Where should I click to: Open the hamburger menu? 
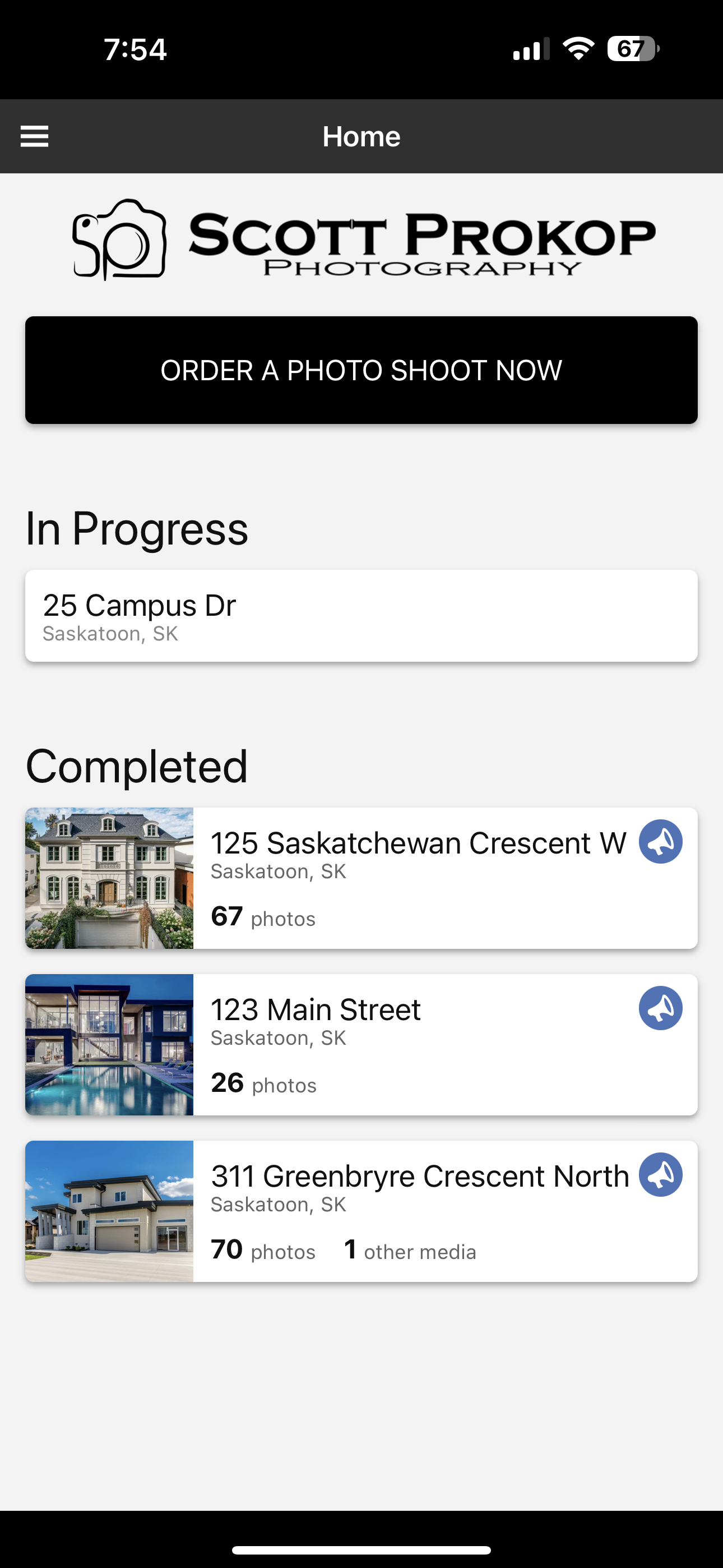point(35,136)
